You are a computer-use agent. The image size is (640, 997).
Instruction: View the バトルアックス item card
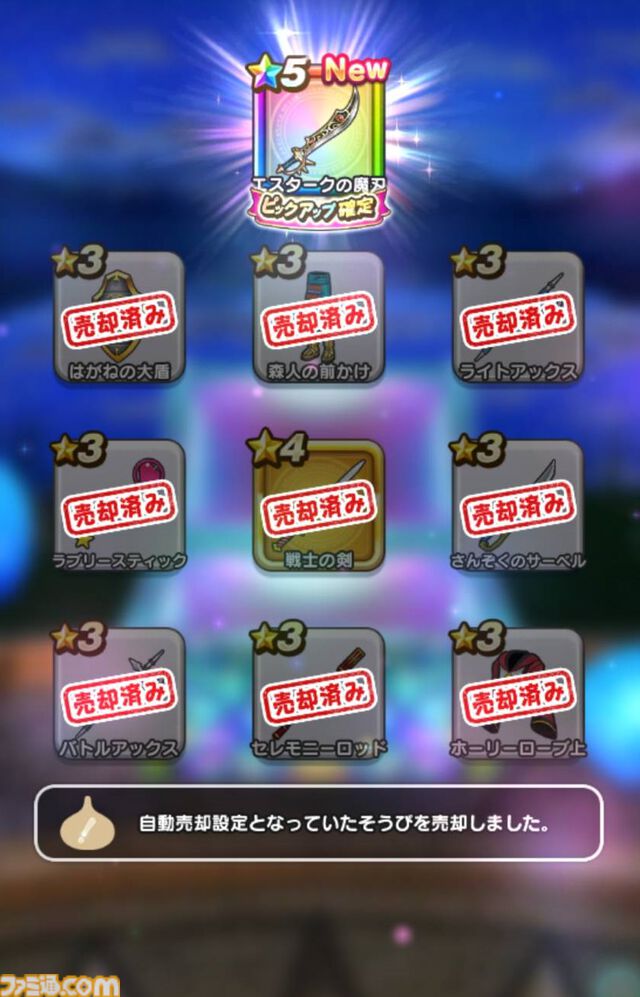119,694
